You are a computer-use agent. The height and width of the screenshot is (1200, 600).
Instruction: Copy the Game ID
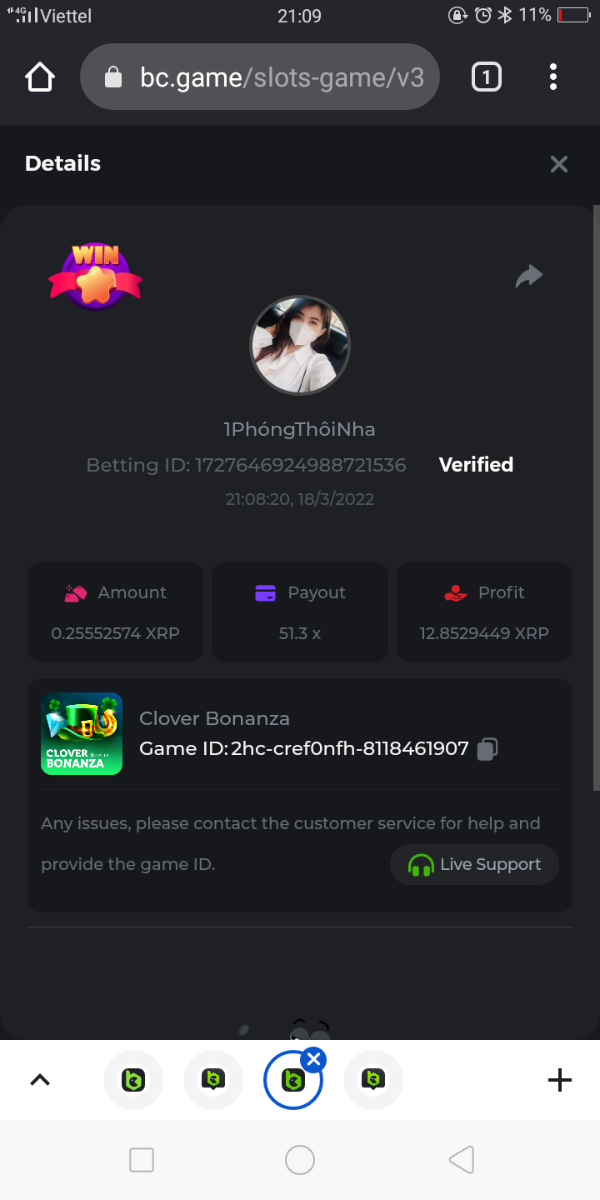(x=488, y=748)
